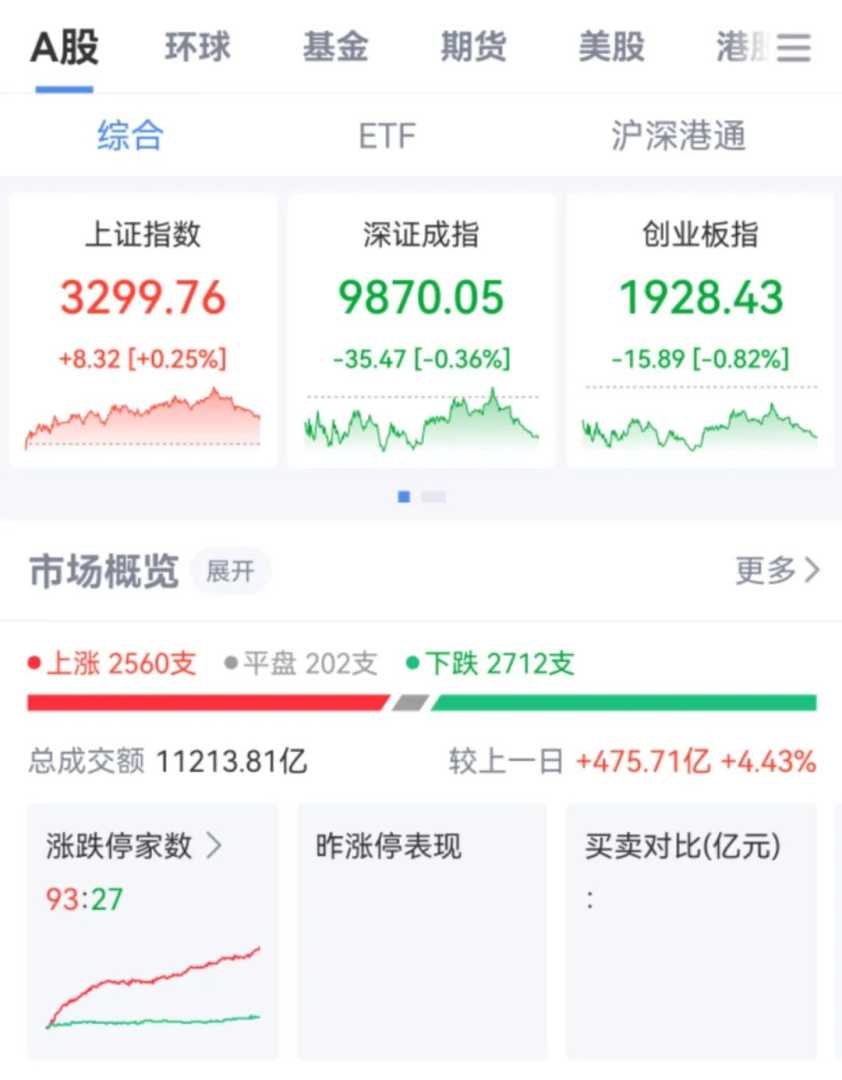Select the 综合 sub-tab
842x1080 pixels.
130,136
